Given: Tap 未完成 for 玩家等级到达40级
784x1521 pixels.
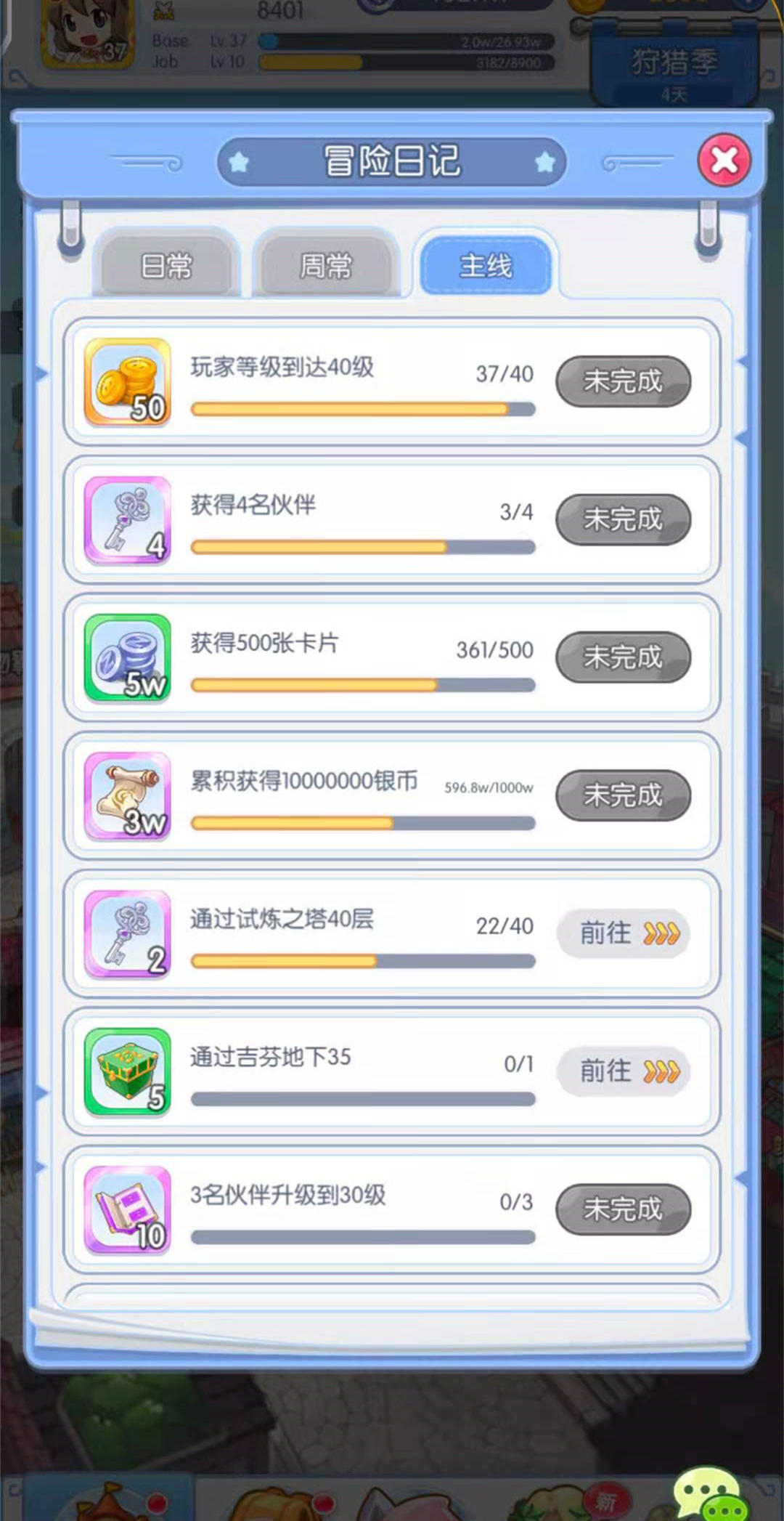Looking at the screenshot, I should coord(624,381).
